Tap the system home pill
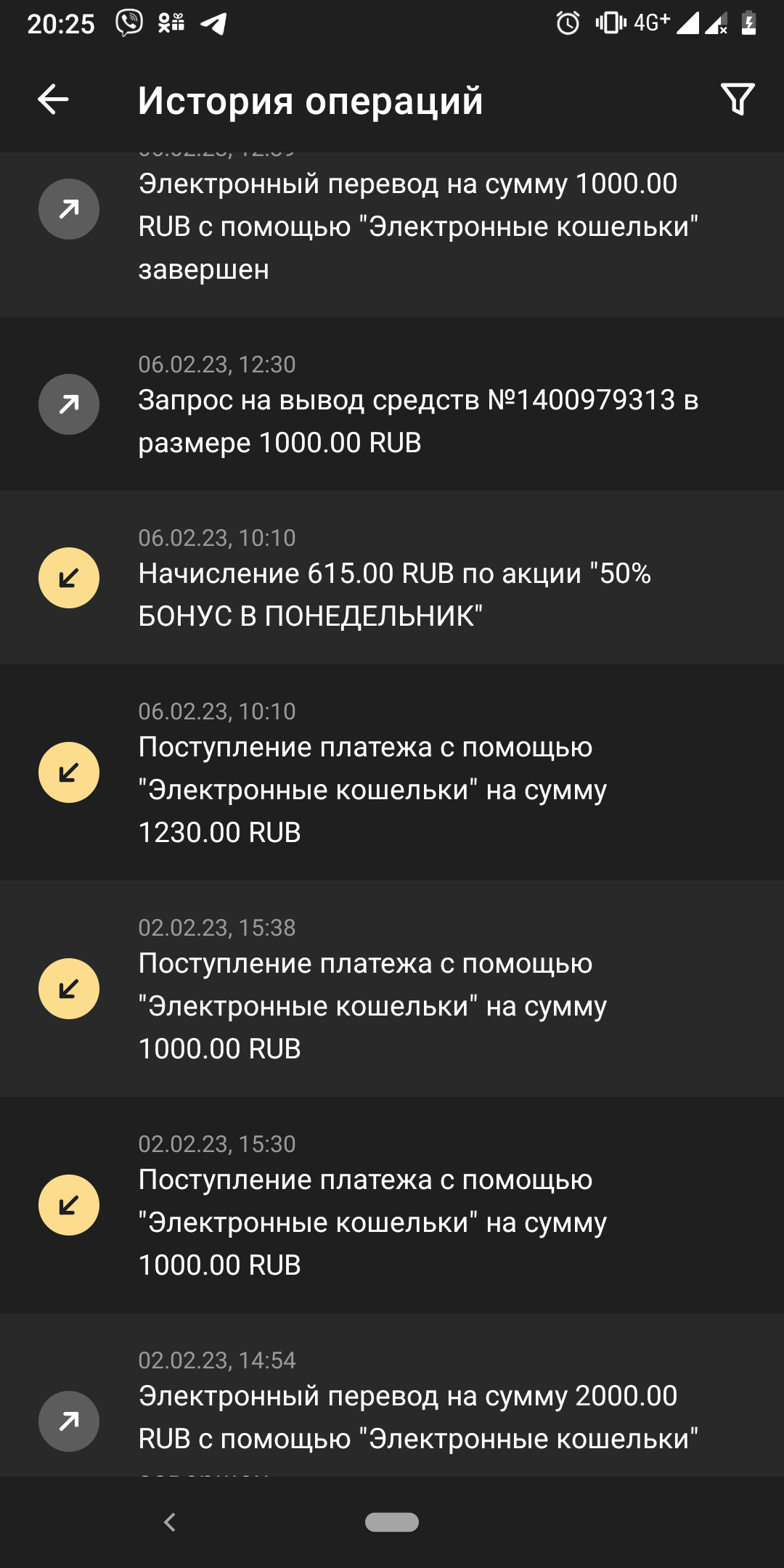 pos(392,1522)
